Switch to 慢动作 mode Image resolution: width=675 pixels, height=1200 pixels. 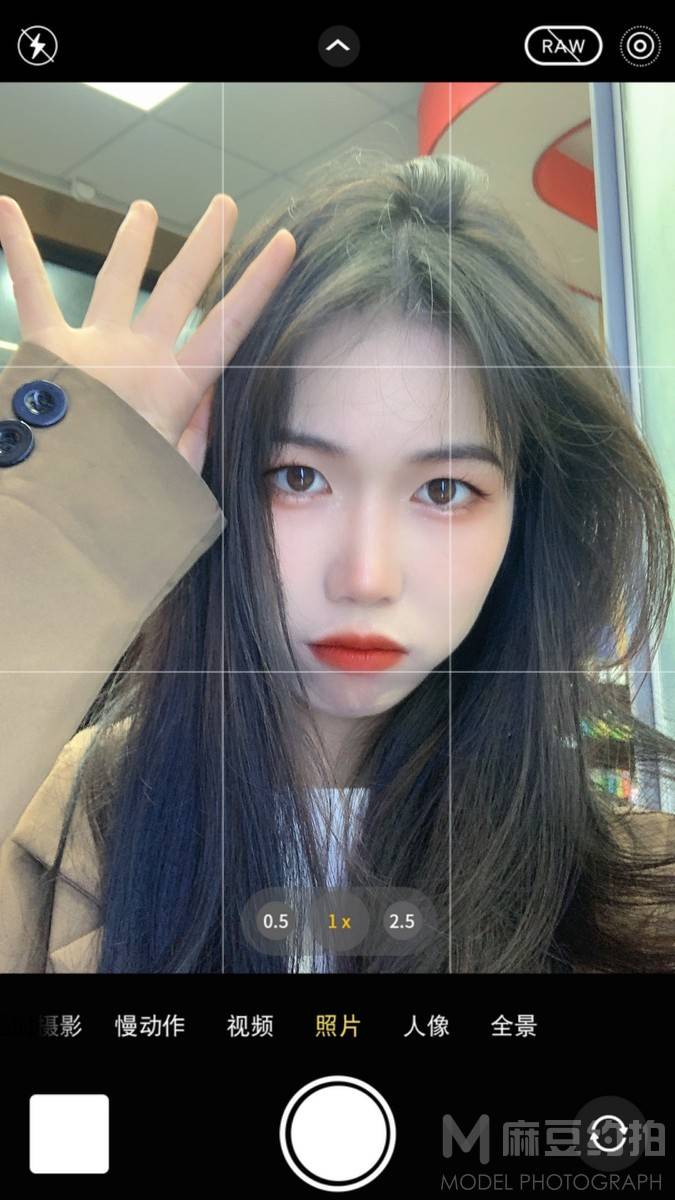tap(150, 1026)
